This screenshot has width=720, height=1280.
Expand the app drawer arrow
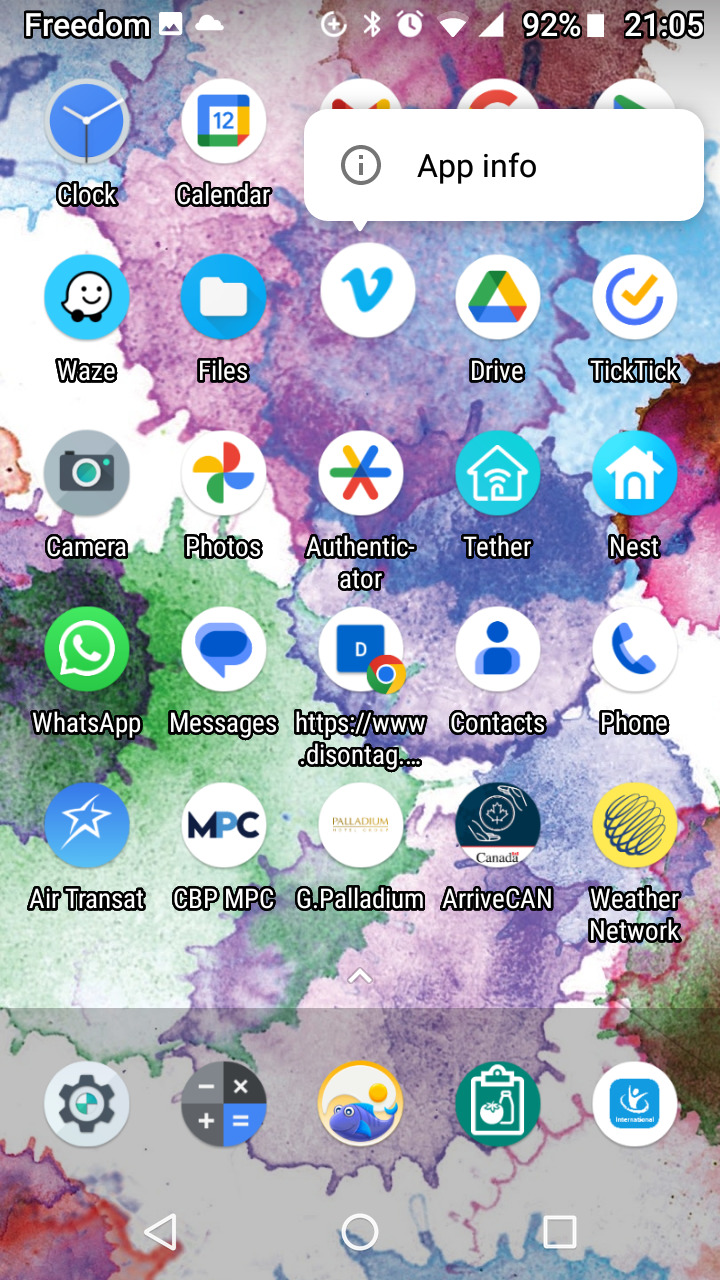[360, 976]
